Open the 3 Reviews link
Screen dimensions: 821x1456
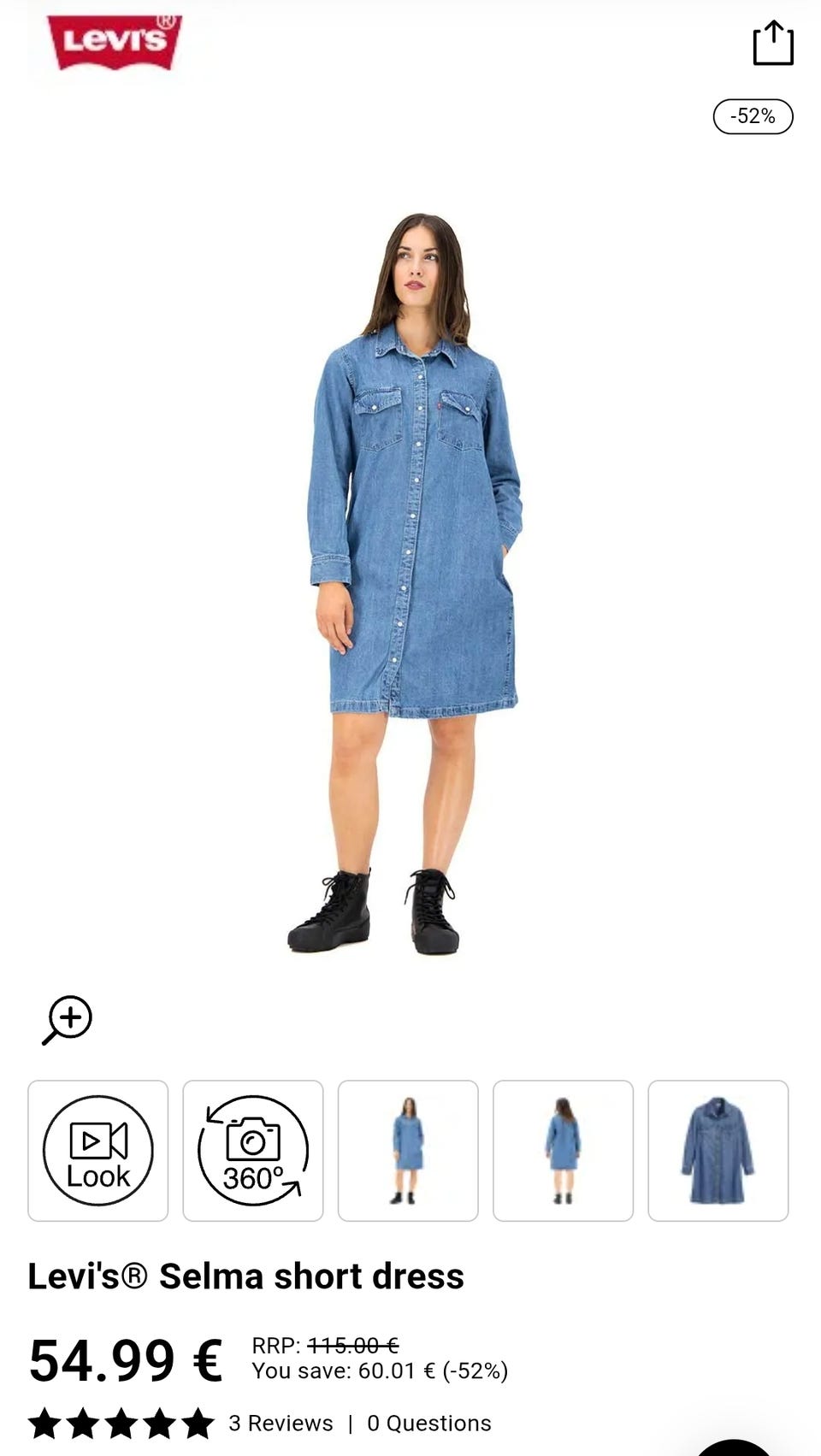pyautogui.click(x=281, y=1423)
